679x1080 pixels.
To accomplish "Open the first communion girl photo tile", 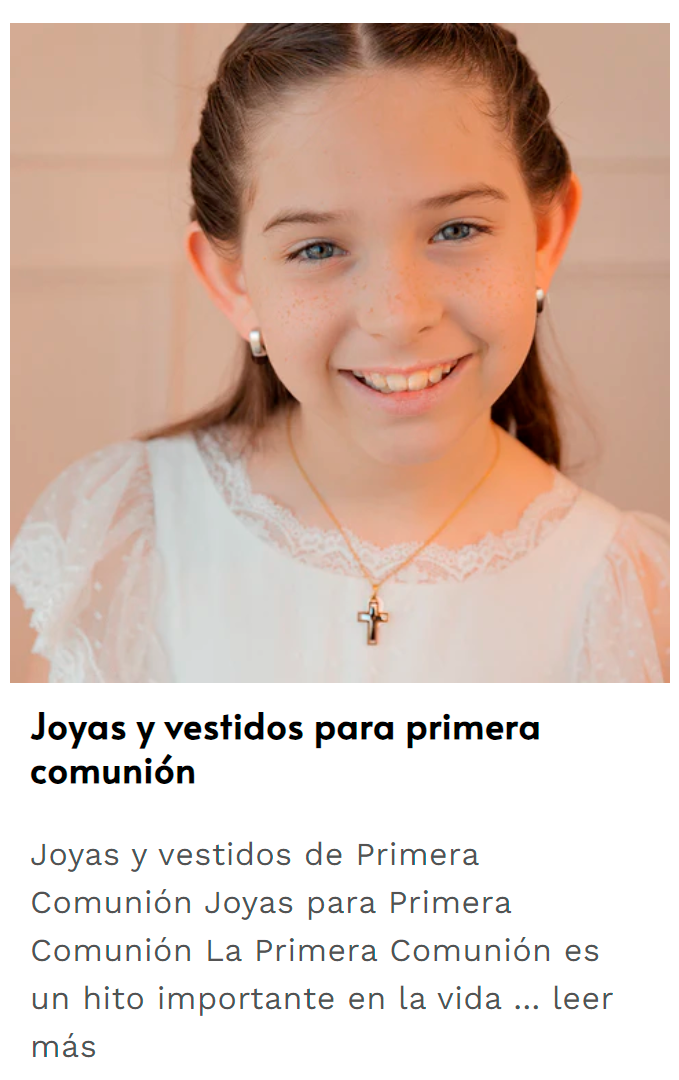I will pos(339,352).
